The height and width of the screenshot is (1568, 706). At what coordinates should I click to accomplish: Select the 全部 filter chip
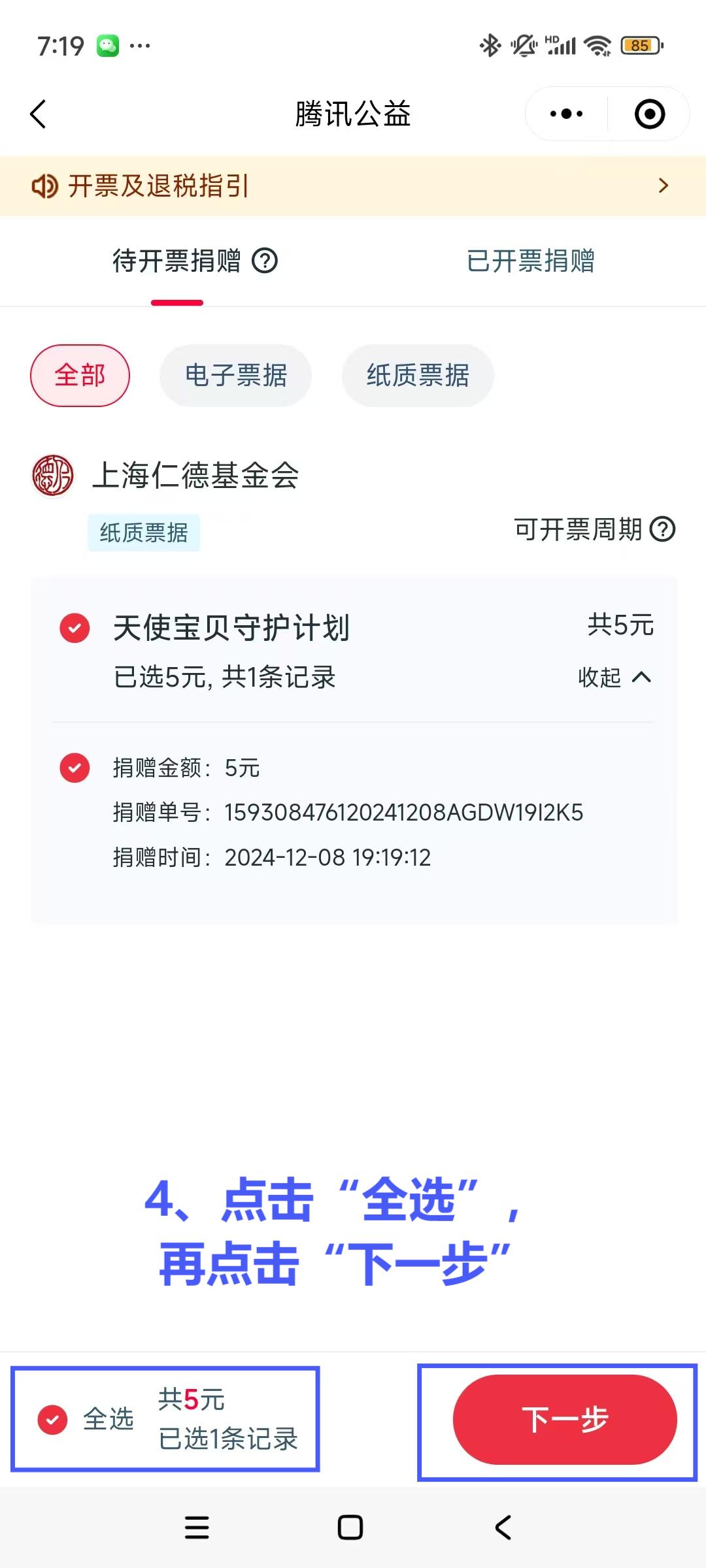pyautogui.click(x=80, y=376)
